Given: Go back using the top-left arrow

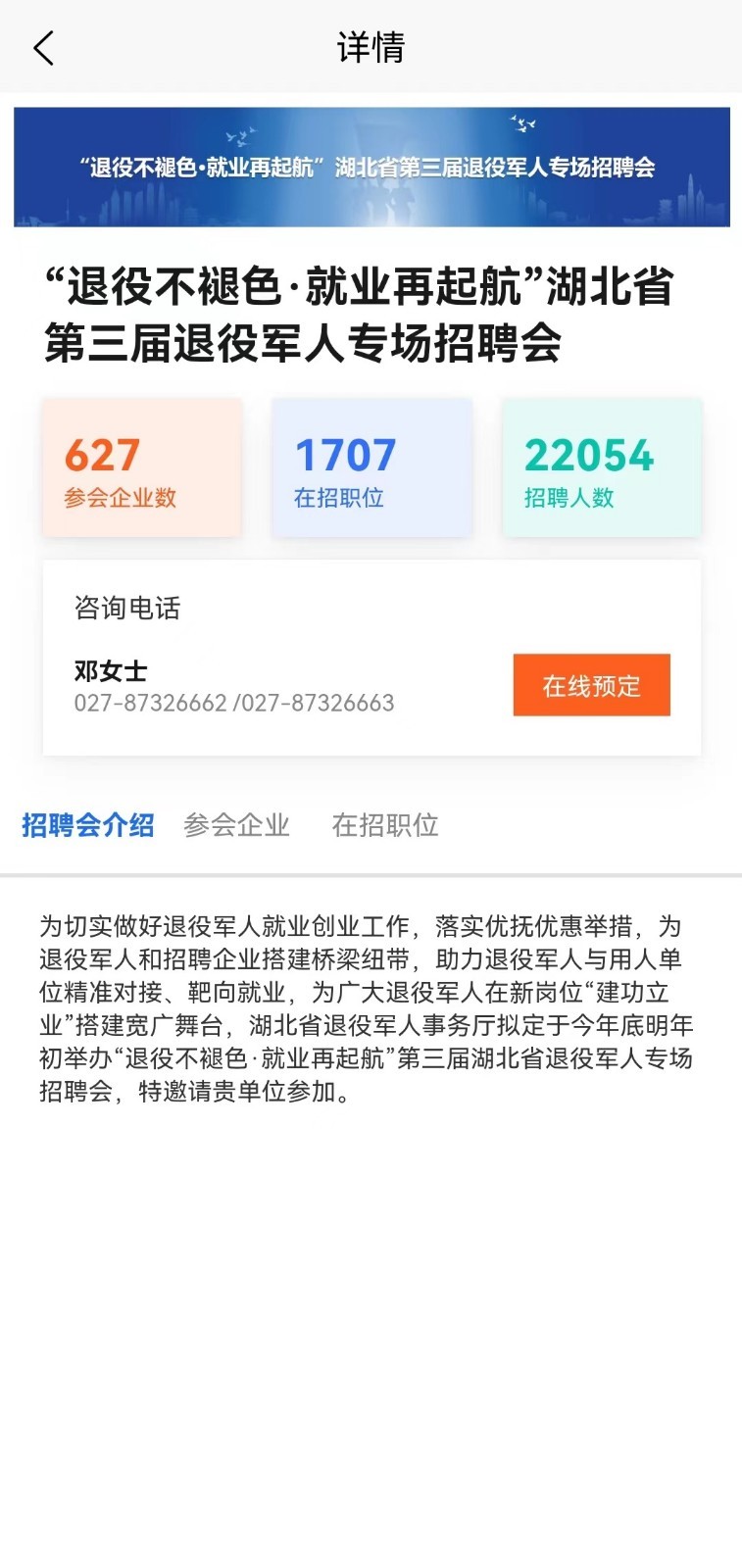Looking at the screenshot, I should [43, 47].
